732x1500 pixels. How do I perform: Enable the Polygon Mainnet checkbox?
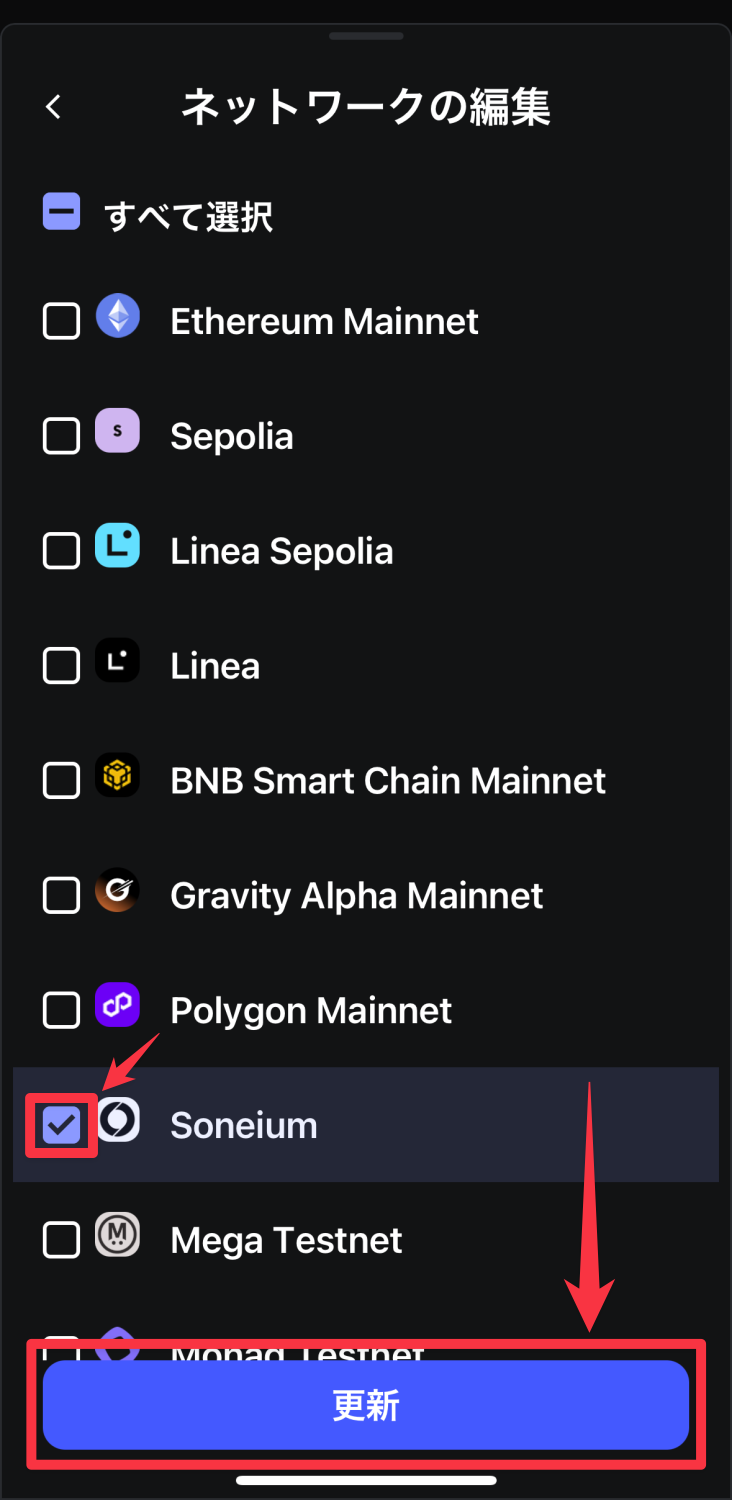coord(61,1011)
